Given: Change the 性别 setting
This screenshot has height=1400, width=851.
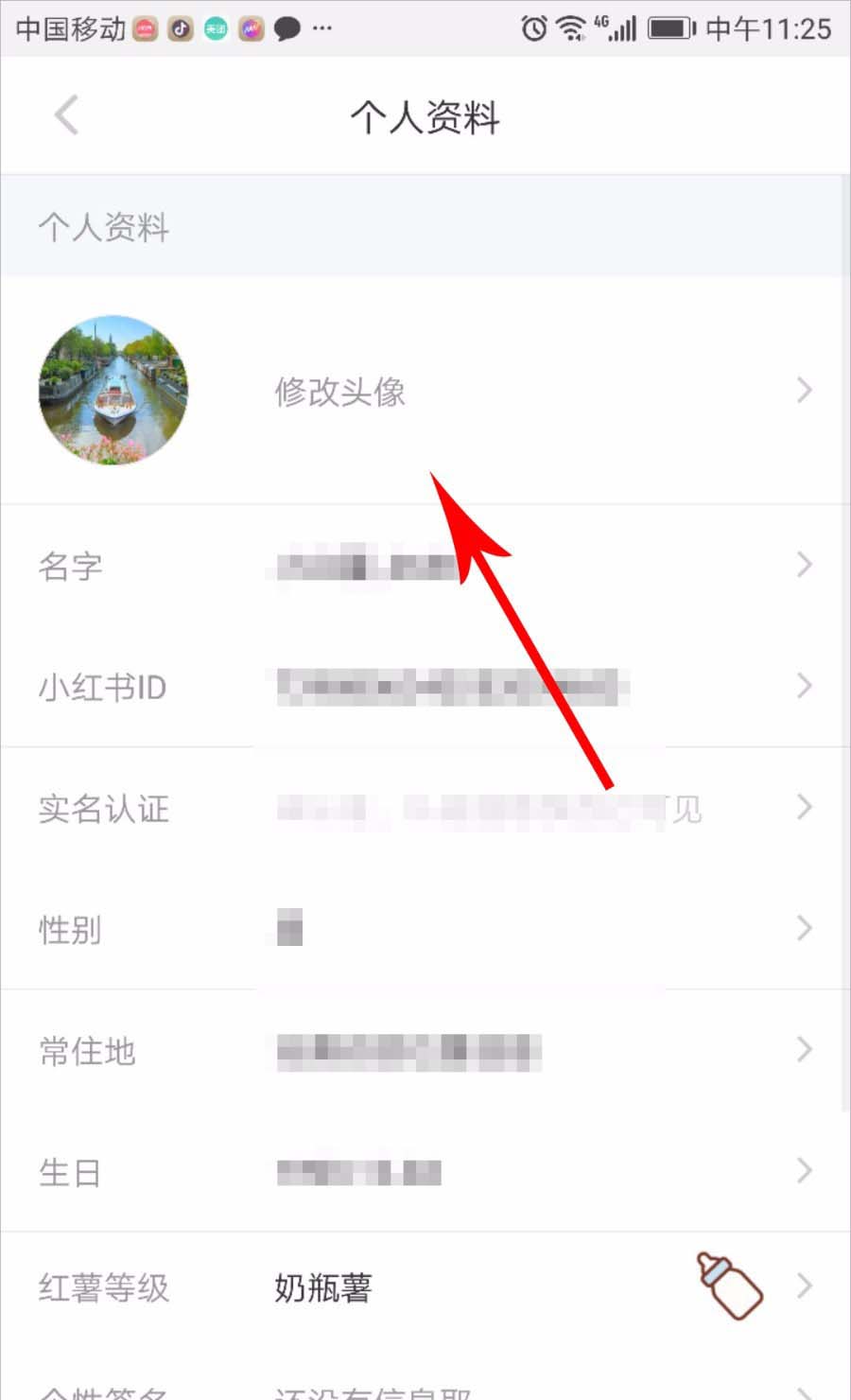Looking at the screenshot, I should (x=425, y=929).
